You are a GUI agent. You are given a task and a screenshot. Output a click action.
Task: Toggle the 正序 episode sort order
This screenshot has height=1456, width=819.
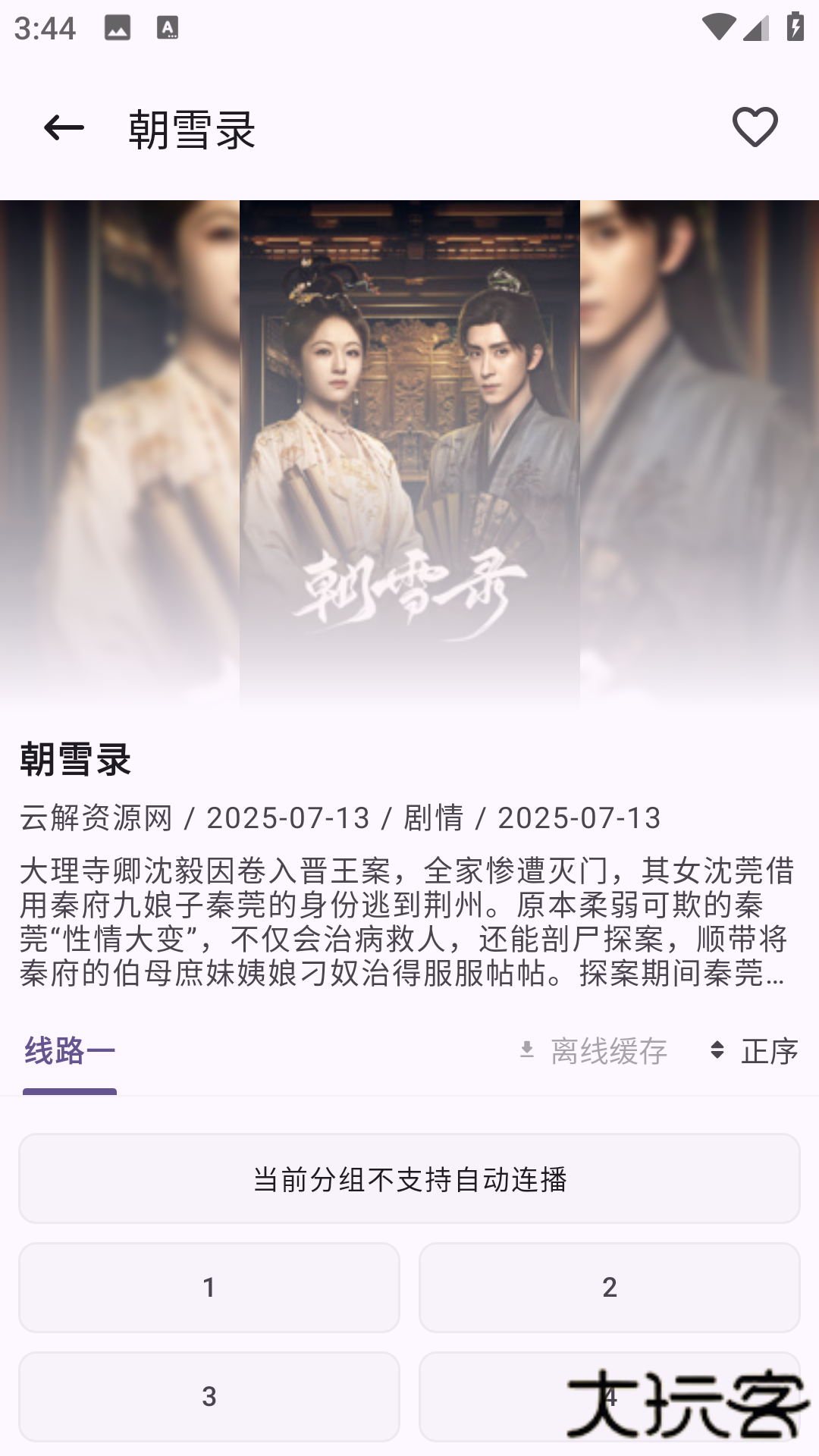755,1052
